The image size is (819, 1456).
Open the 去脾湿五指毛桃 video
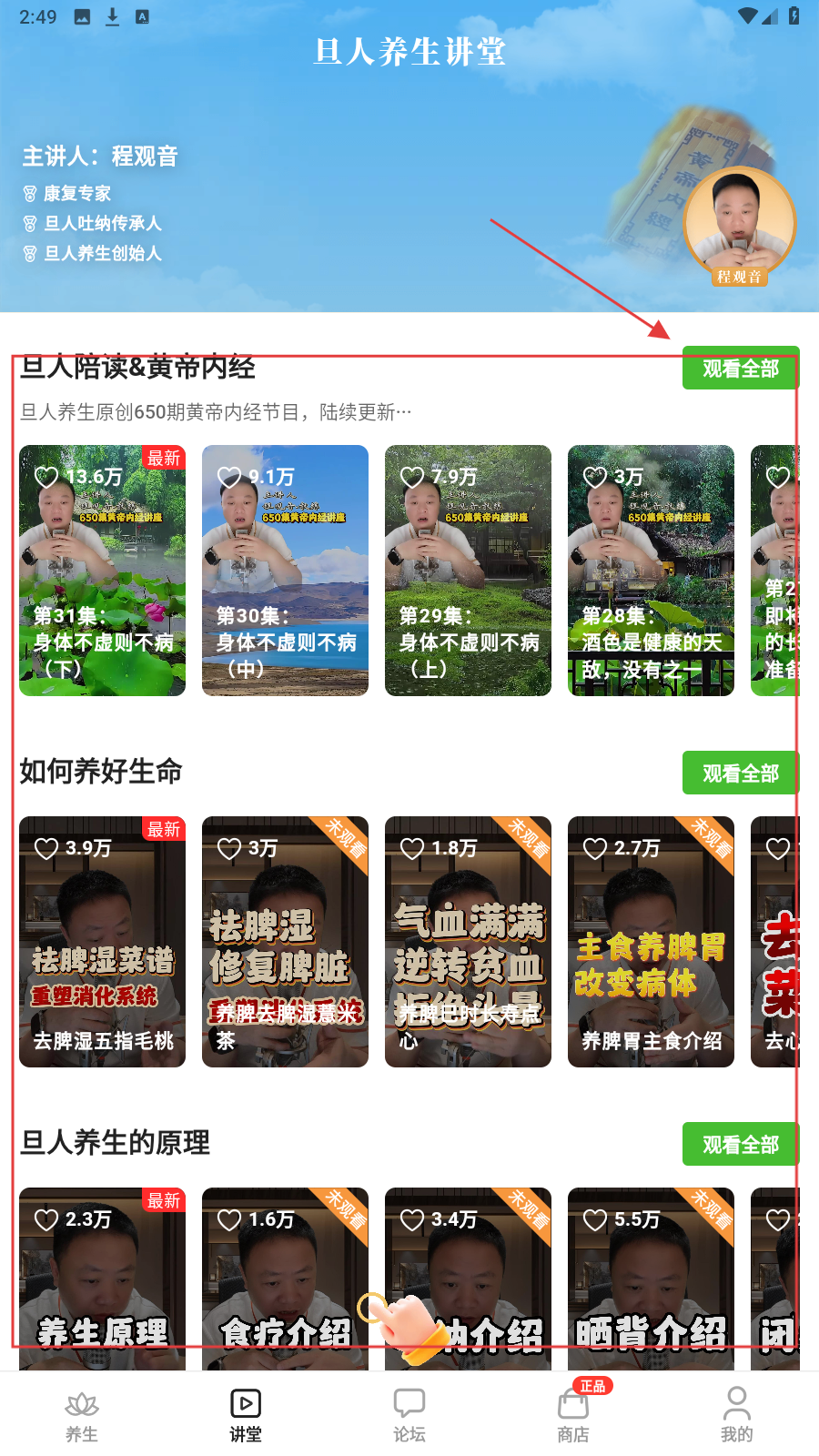102,955
